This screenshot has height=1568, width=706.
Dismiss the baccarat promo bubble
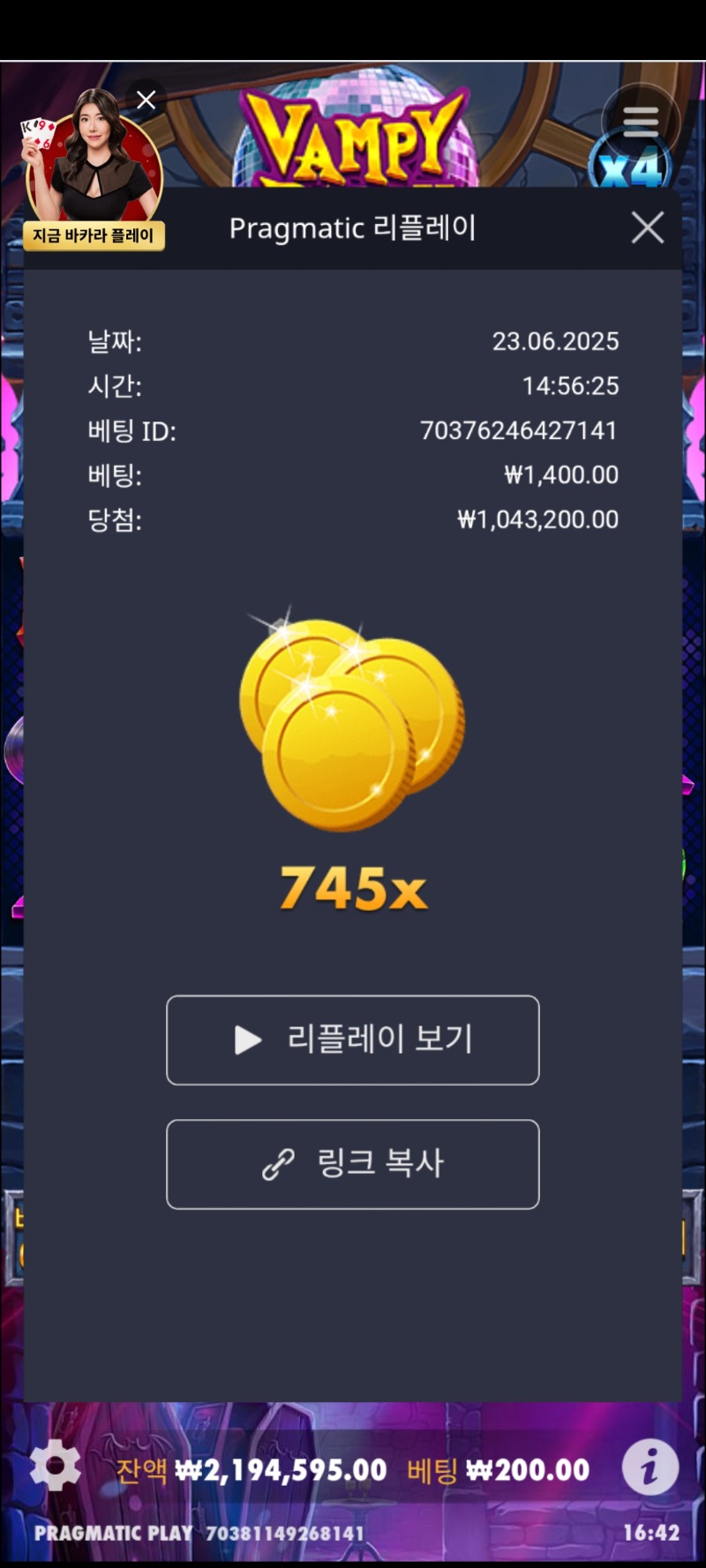pos(146,100)
